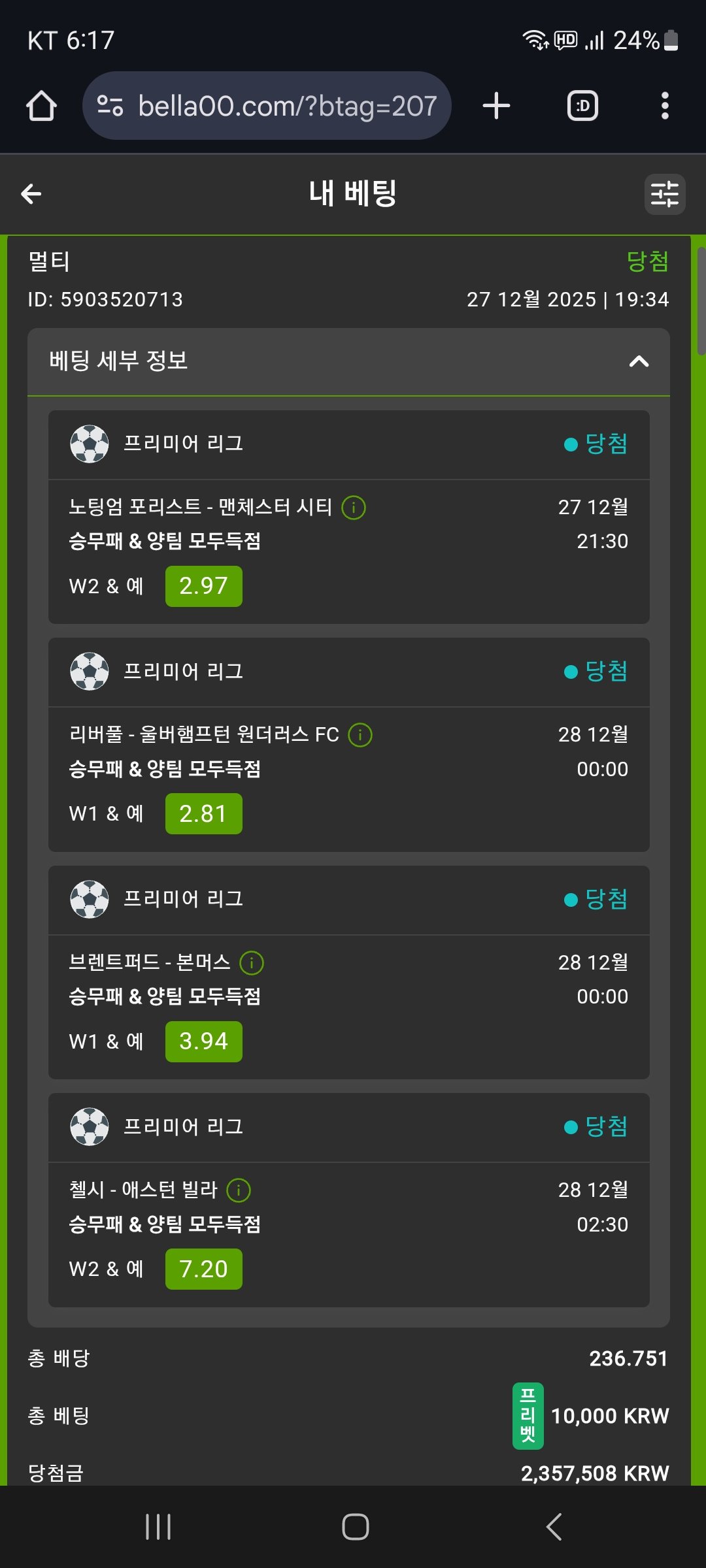Open info for 리버풀 - 울버햄프턴 원더러스 FC

(360, 735)
